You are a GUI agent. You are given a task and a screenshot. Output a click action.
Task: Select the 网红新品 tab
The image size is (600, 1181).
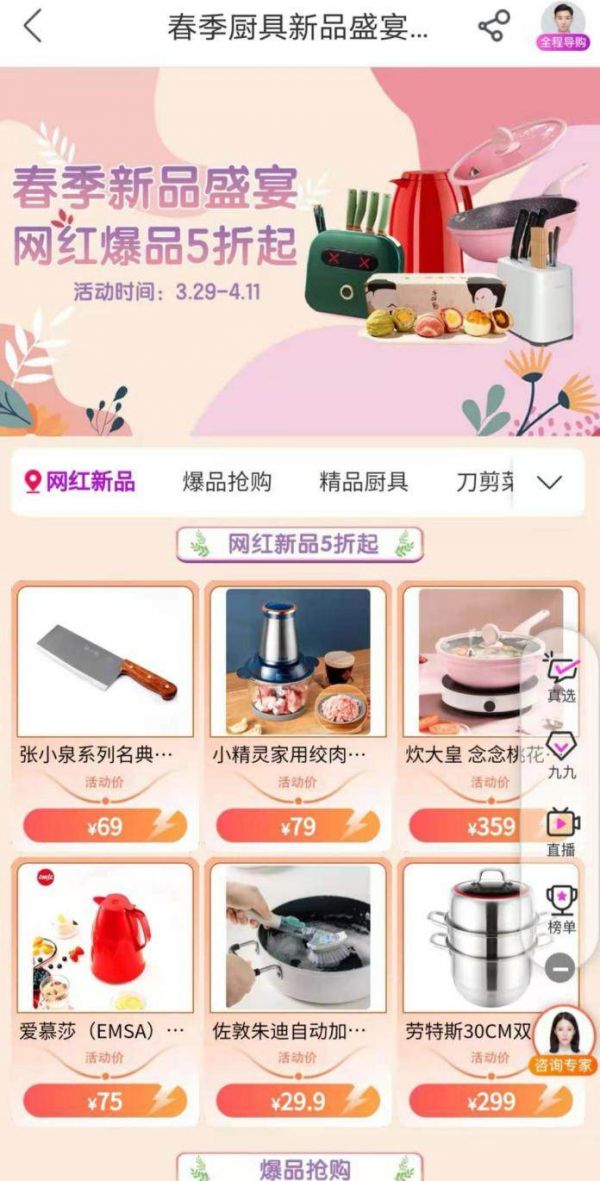(80, 482)
